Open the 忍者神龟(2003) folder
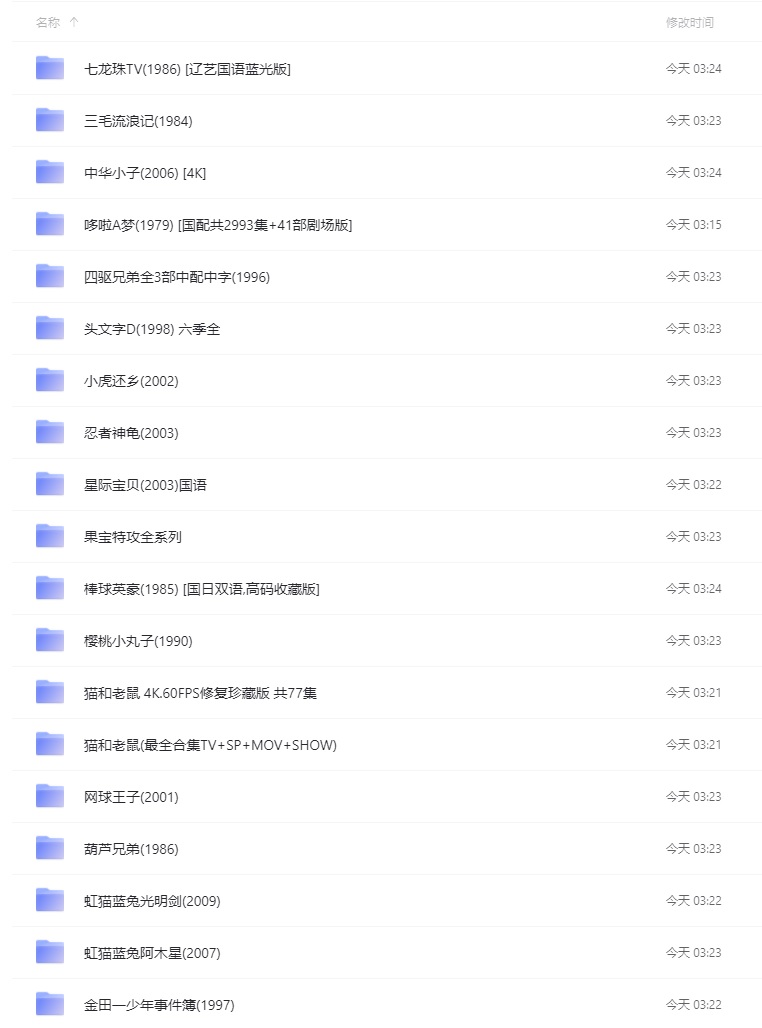The width and height of the screenshot is (762, 1028). (x=131, y=433)
